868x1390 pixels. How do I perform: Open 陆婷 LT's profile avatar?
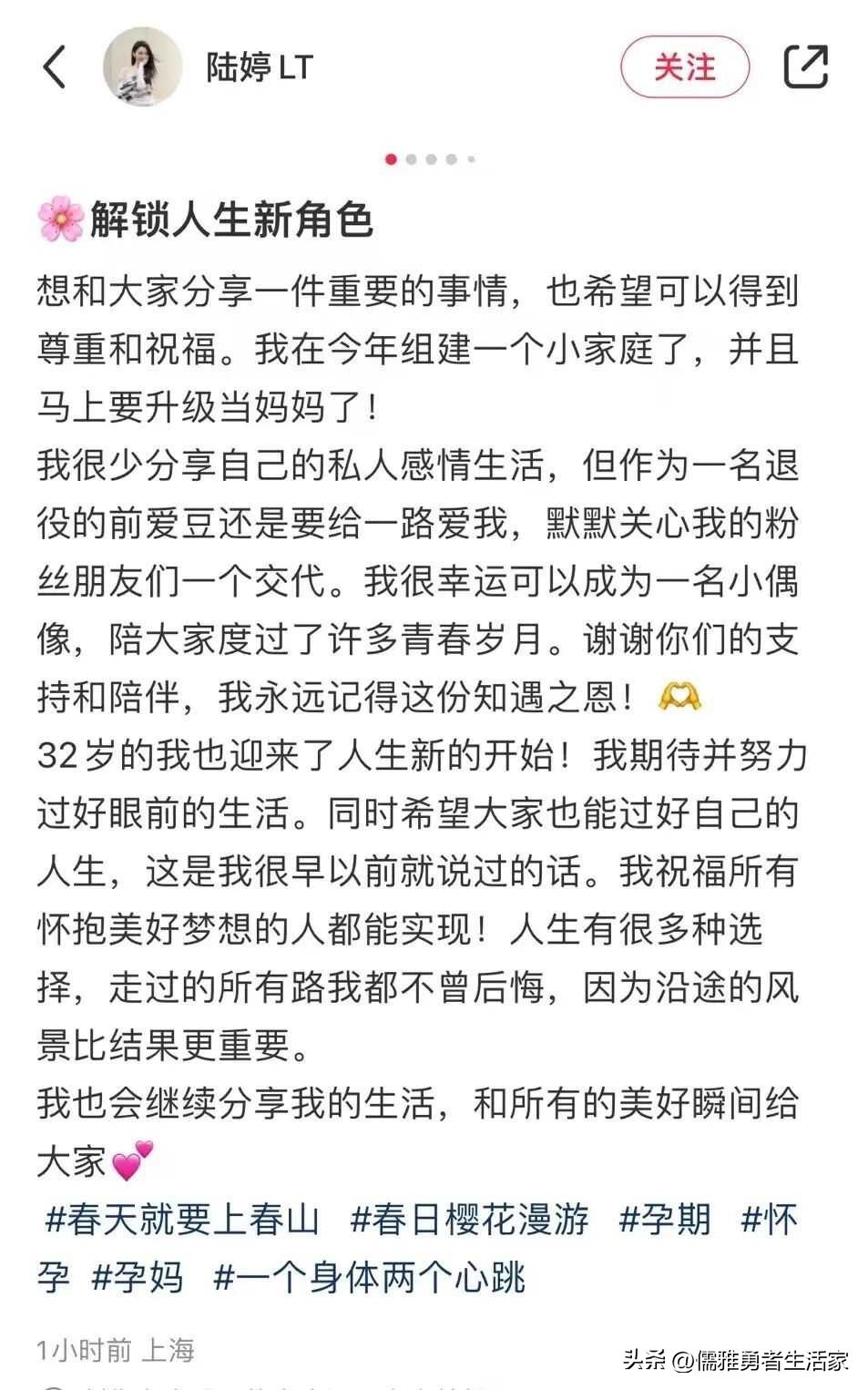[143, 66]
